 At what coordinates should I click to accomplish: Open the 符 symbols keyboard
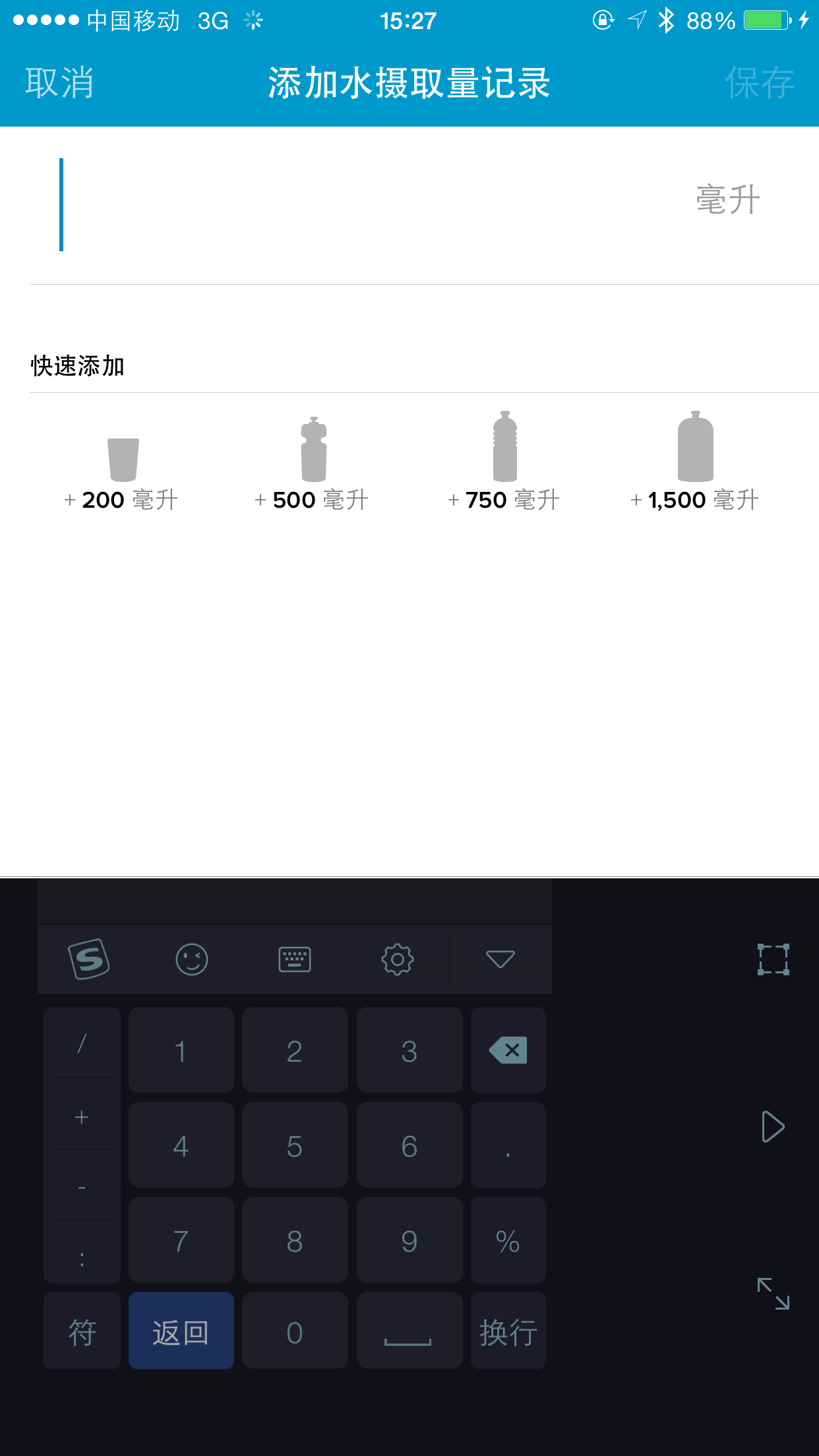pos(82,1332)
